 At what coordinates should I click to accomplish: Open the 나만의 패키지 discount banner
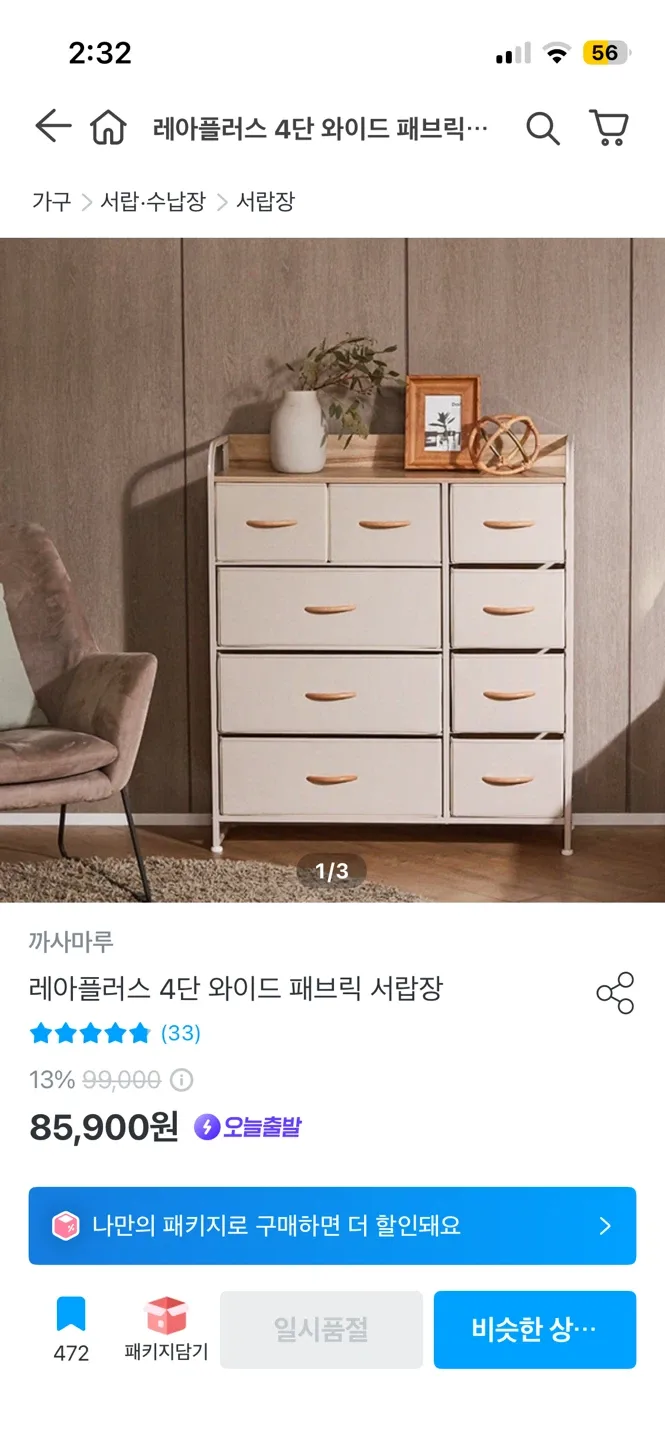click(x=332, y=1226)
